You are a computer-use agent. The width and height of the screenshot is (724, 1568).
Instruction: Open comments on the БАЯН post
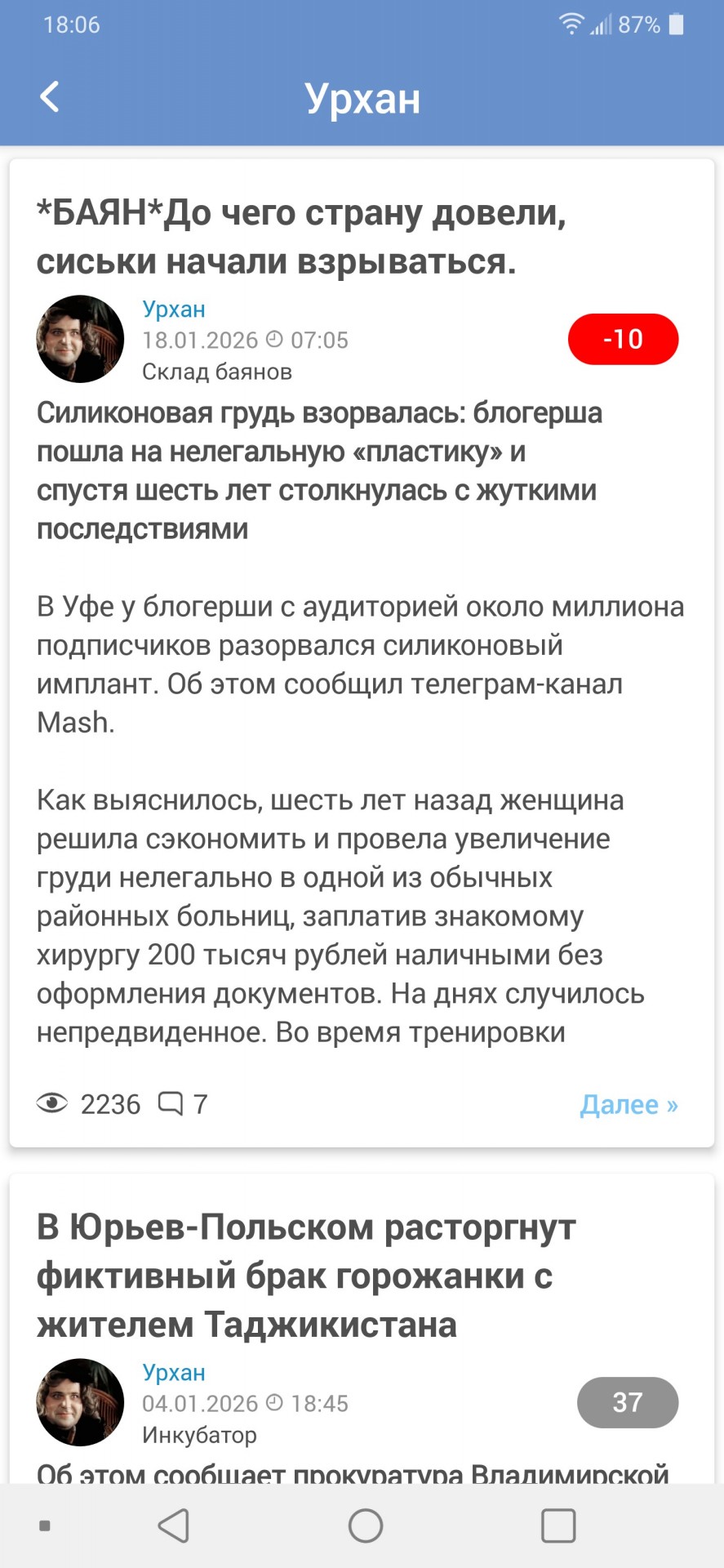point(183,1104)
